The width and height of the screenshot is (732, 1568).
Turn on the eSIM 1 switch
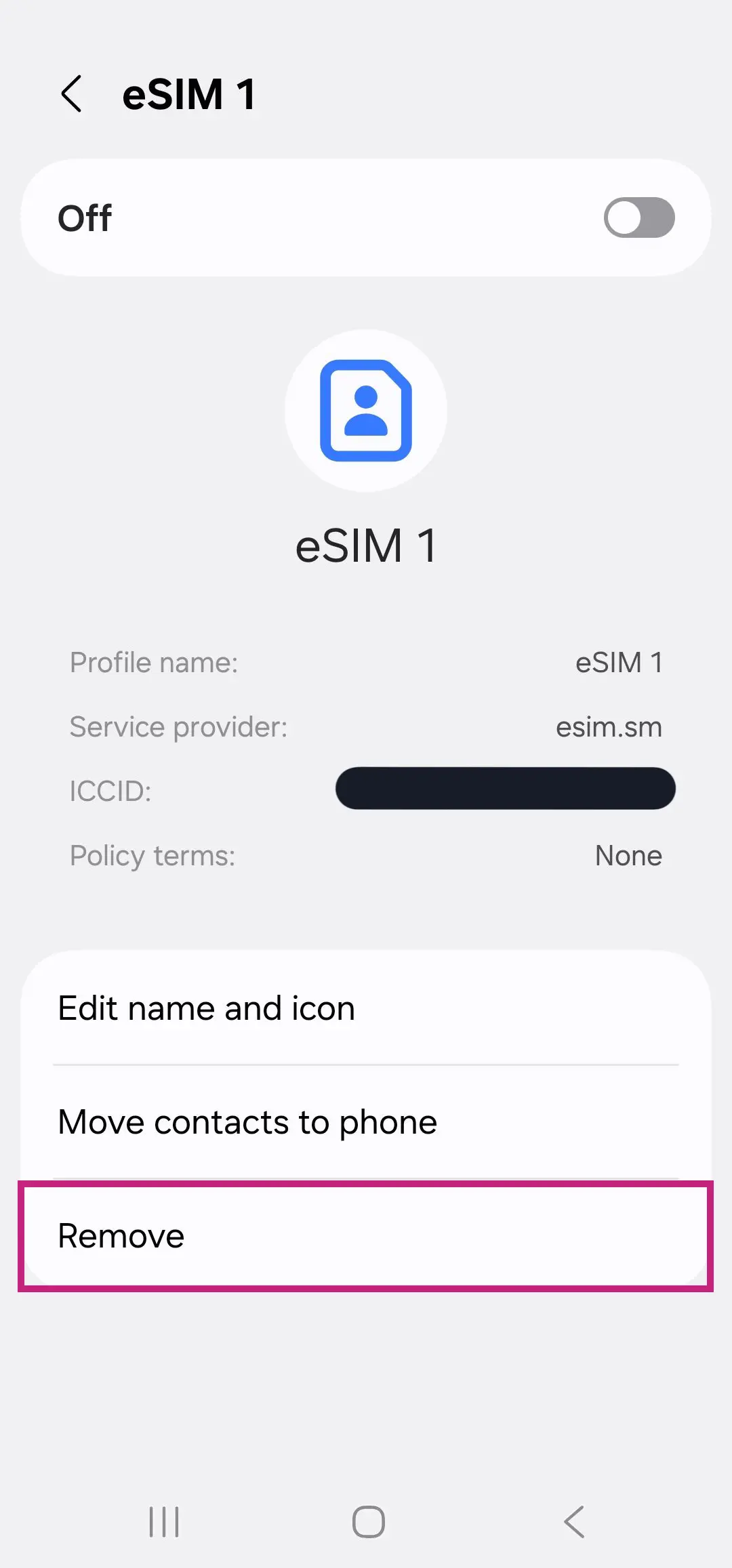(638, 218)
